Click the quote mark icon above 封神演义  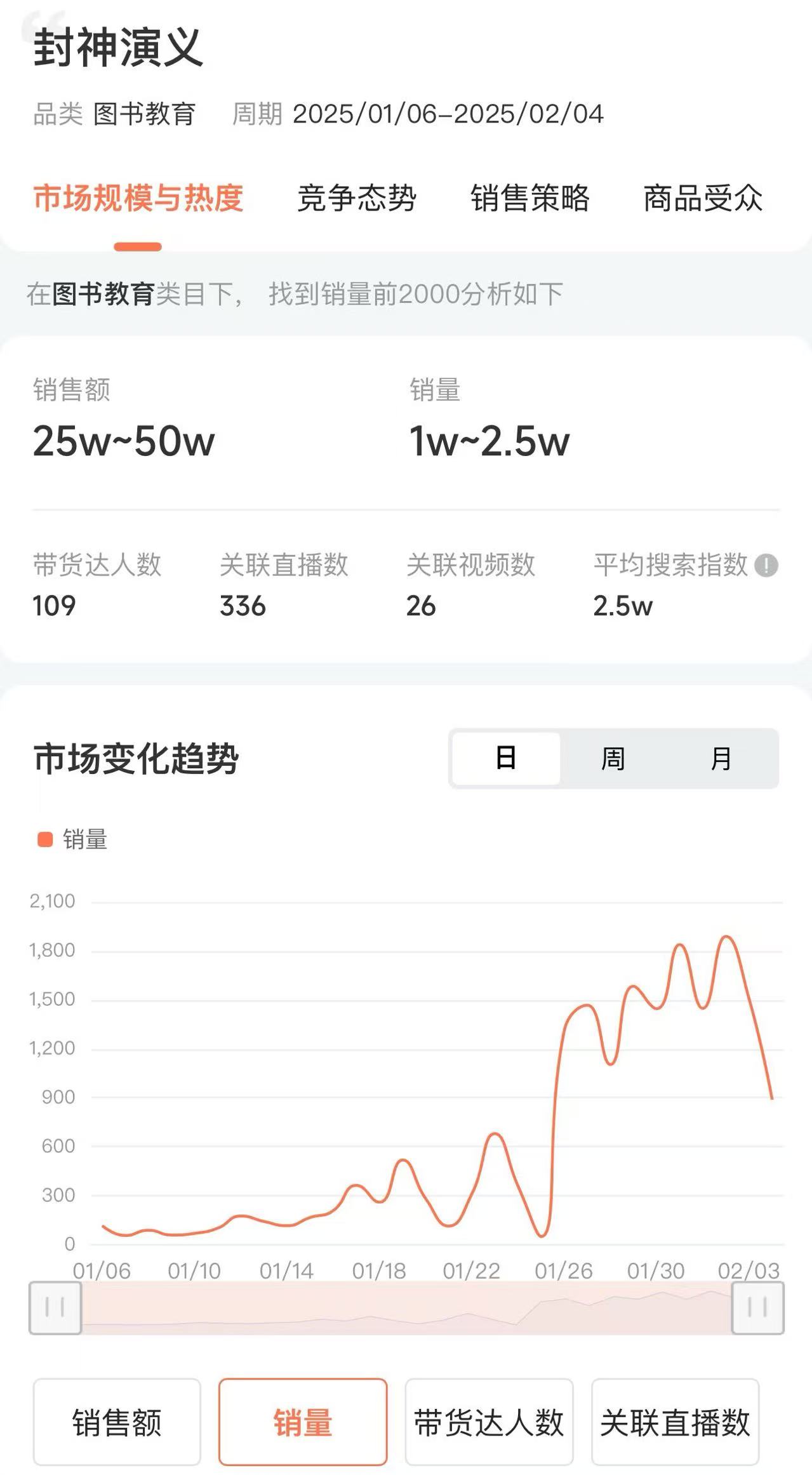[43, 15]
